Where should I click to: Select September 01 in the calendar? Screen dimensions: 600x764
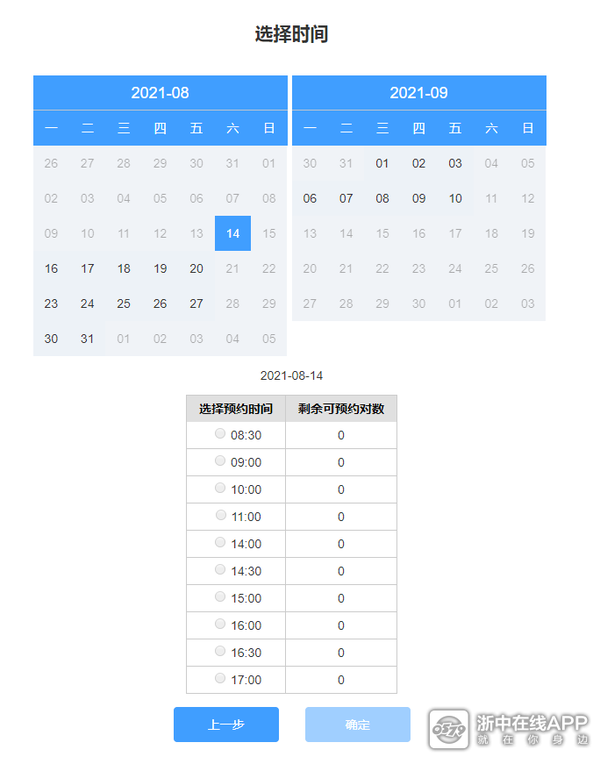click(x=382, y=163)
